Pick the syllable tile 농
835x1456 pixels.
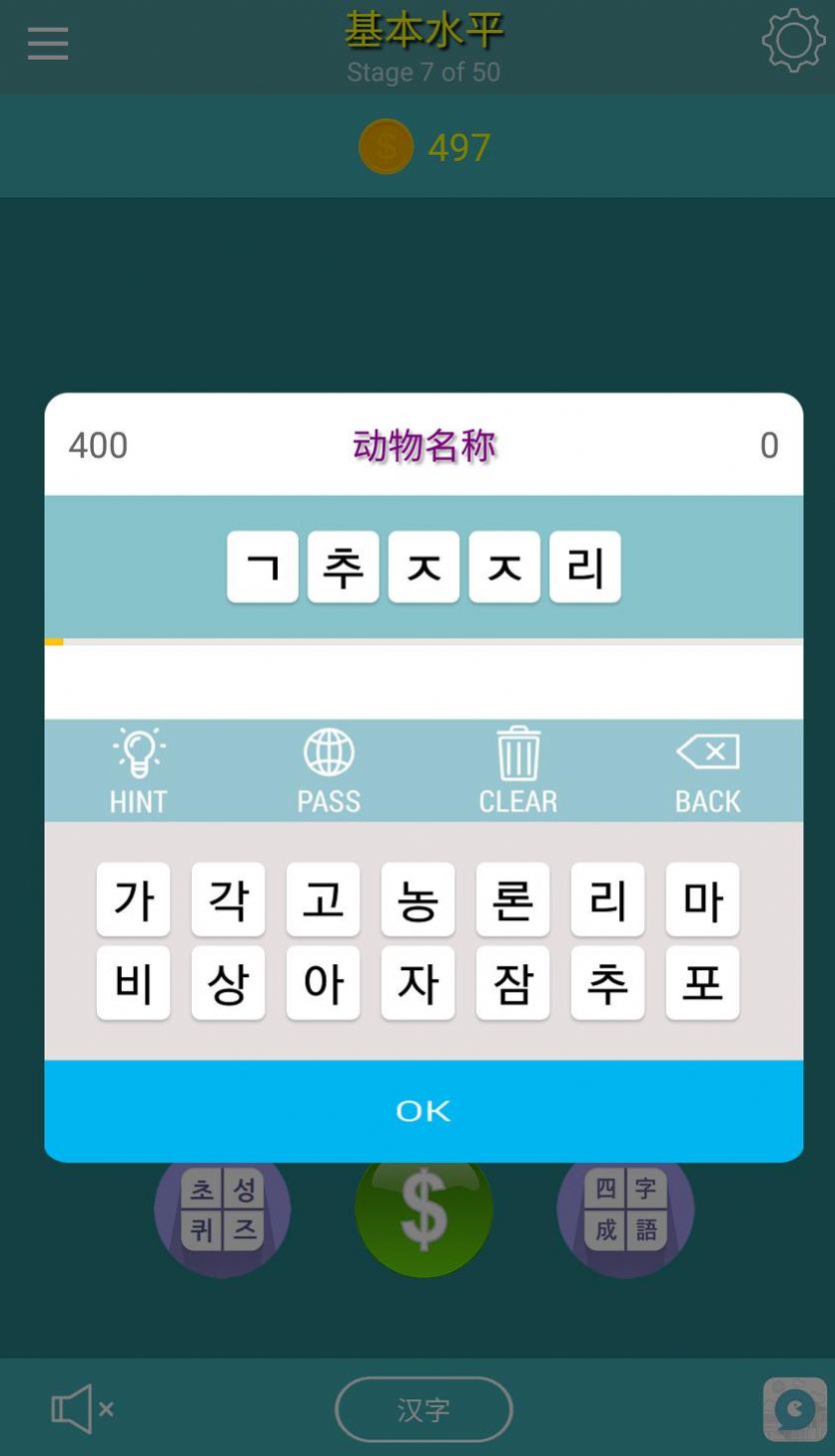point(418,899)
